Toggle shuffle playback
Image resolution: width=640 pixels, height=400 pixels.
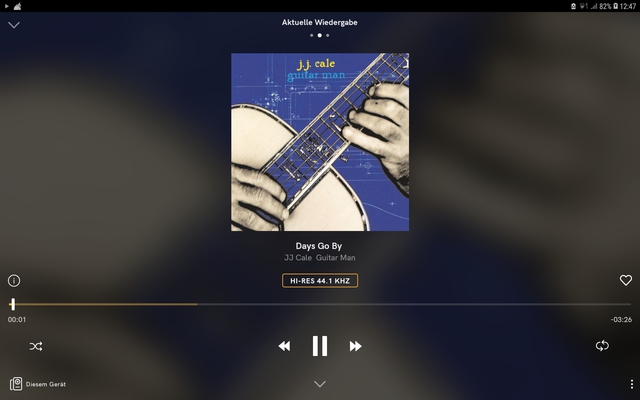click(36, 346)
